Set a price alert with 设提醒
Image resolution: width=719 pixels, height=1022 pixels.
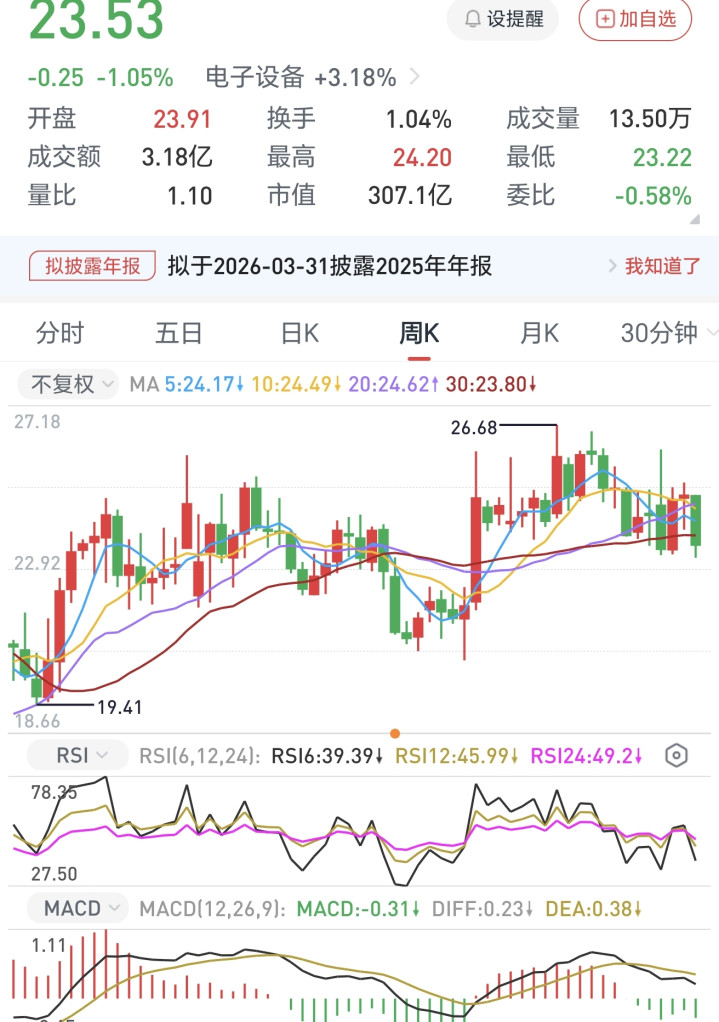(503, 19)
